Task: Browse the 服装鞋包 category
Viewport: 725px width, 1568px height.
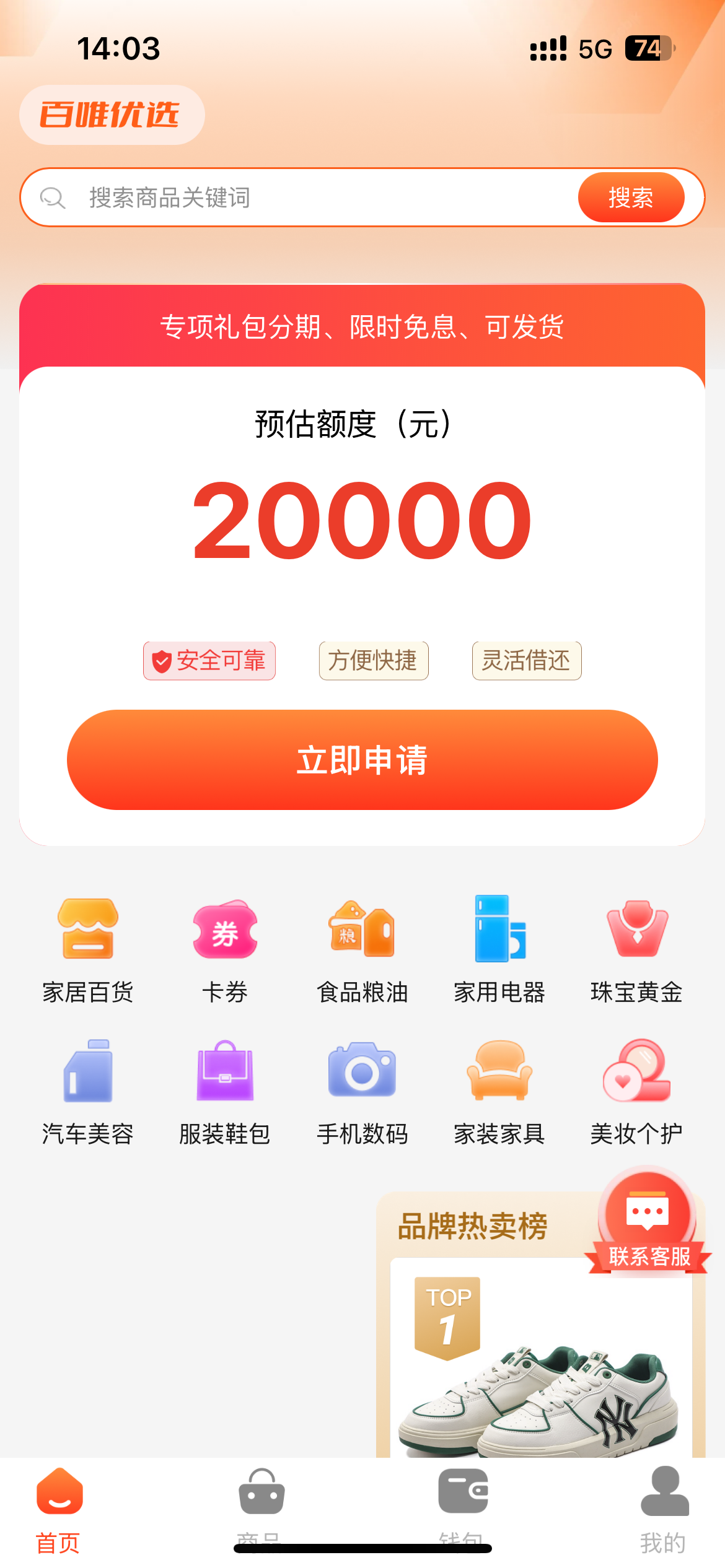Action: click(225, 1091)
